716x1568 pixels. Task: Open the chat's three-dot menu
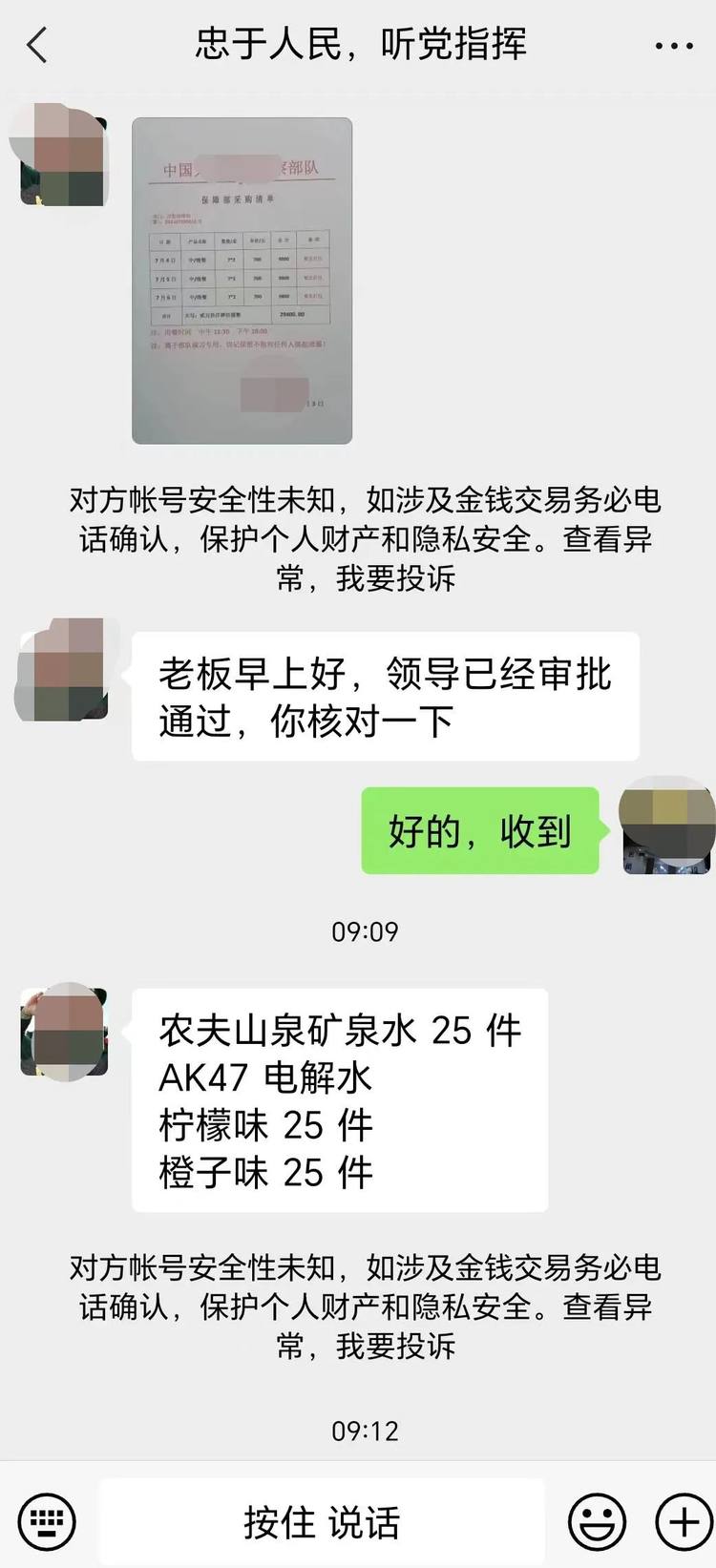[x=673, y=46]
